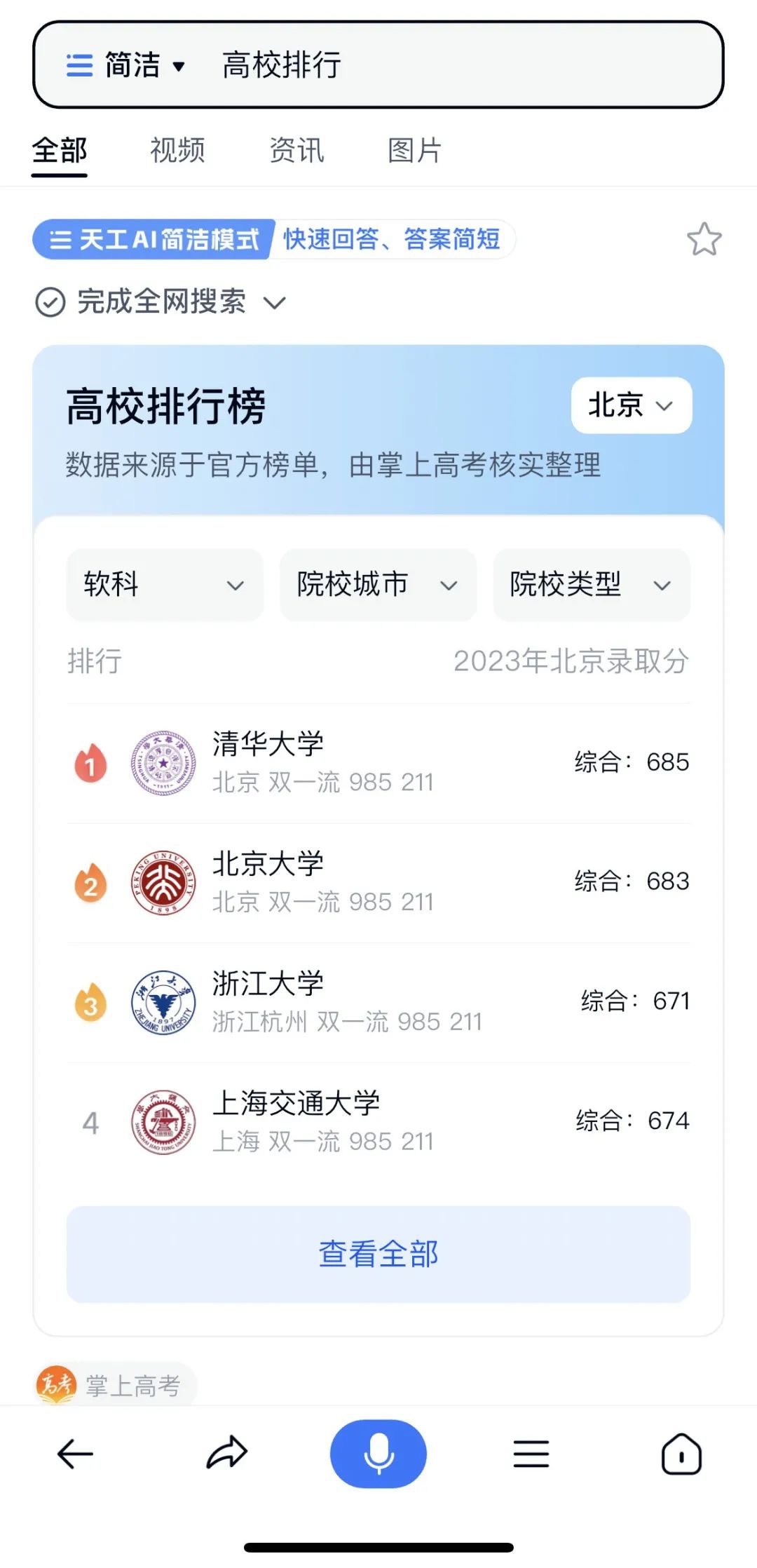Viewport: 757px width, 1568px height.
Task: Start voice input with the microphone button
Action: pyautogui.click(x=378, y=1454)
